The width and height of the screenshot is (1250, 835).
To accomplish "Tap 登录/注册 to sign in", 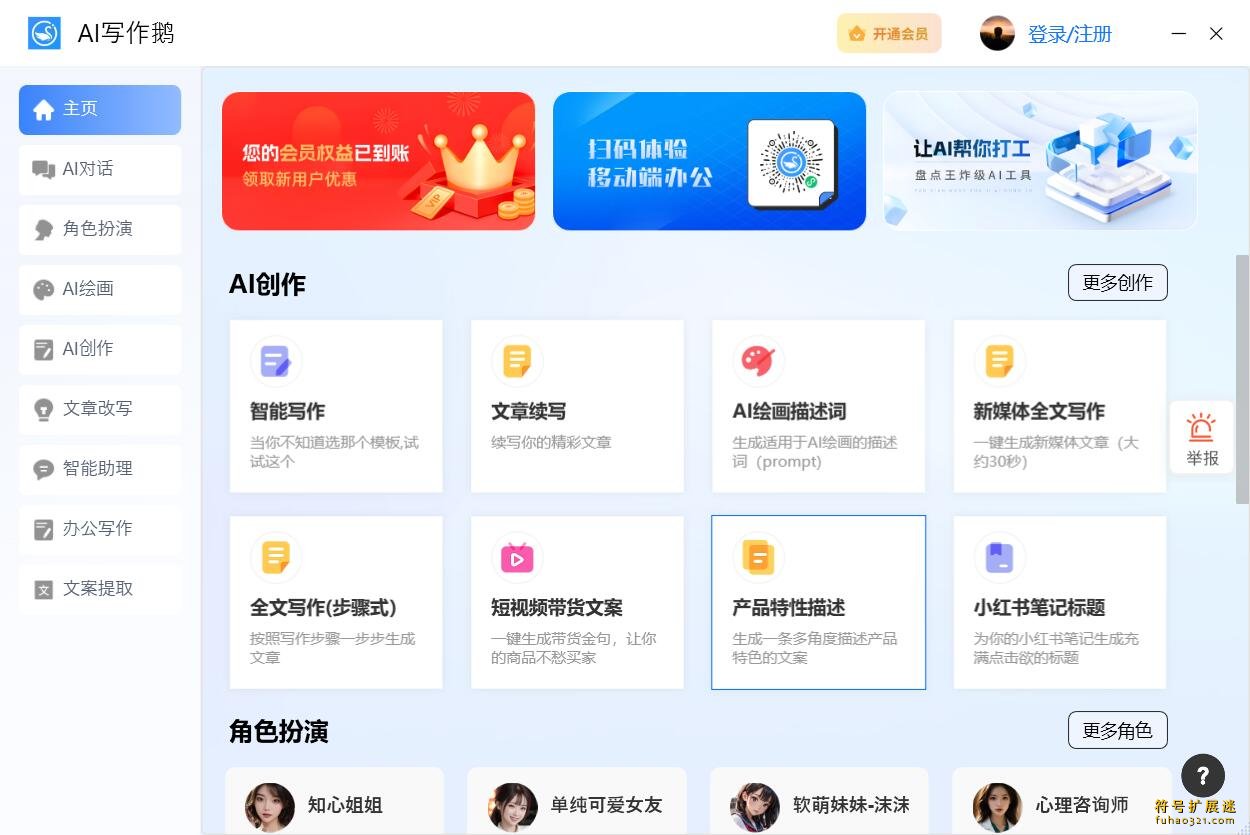I will pos(1069,34).
